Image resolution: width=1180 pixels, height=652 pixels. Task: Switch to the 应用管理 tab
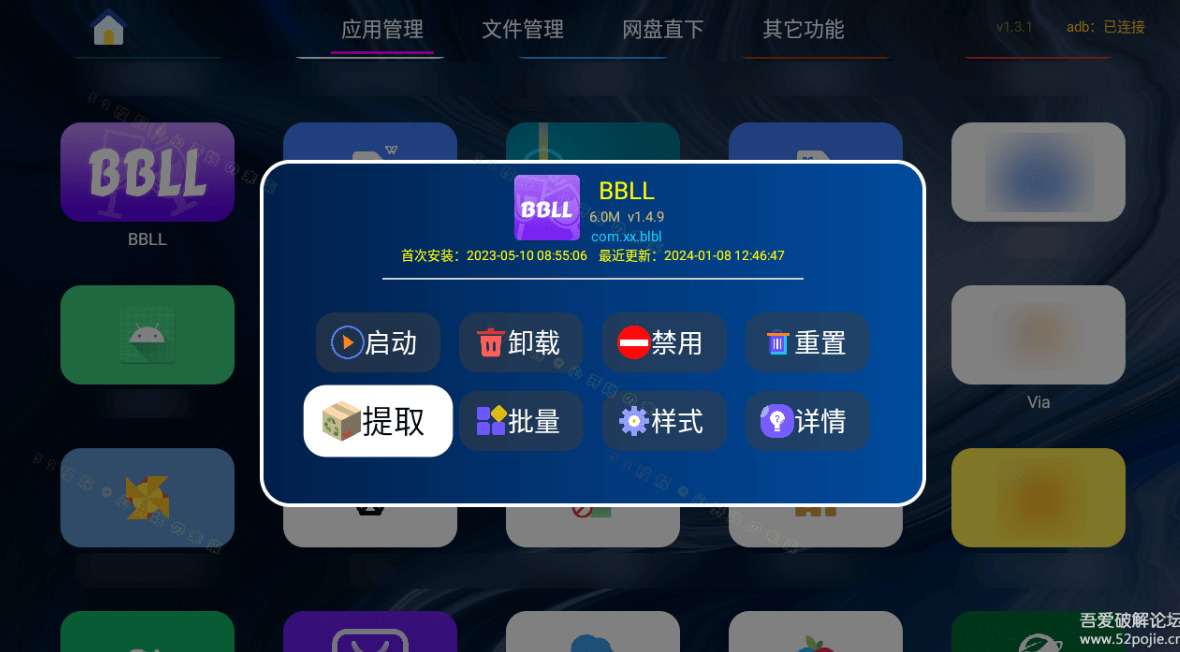click(x=382, y=30)
